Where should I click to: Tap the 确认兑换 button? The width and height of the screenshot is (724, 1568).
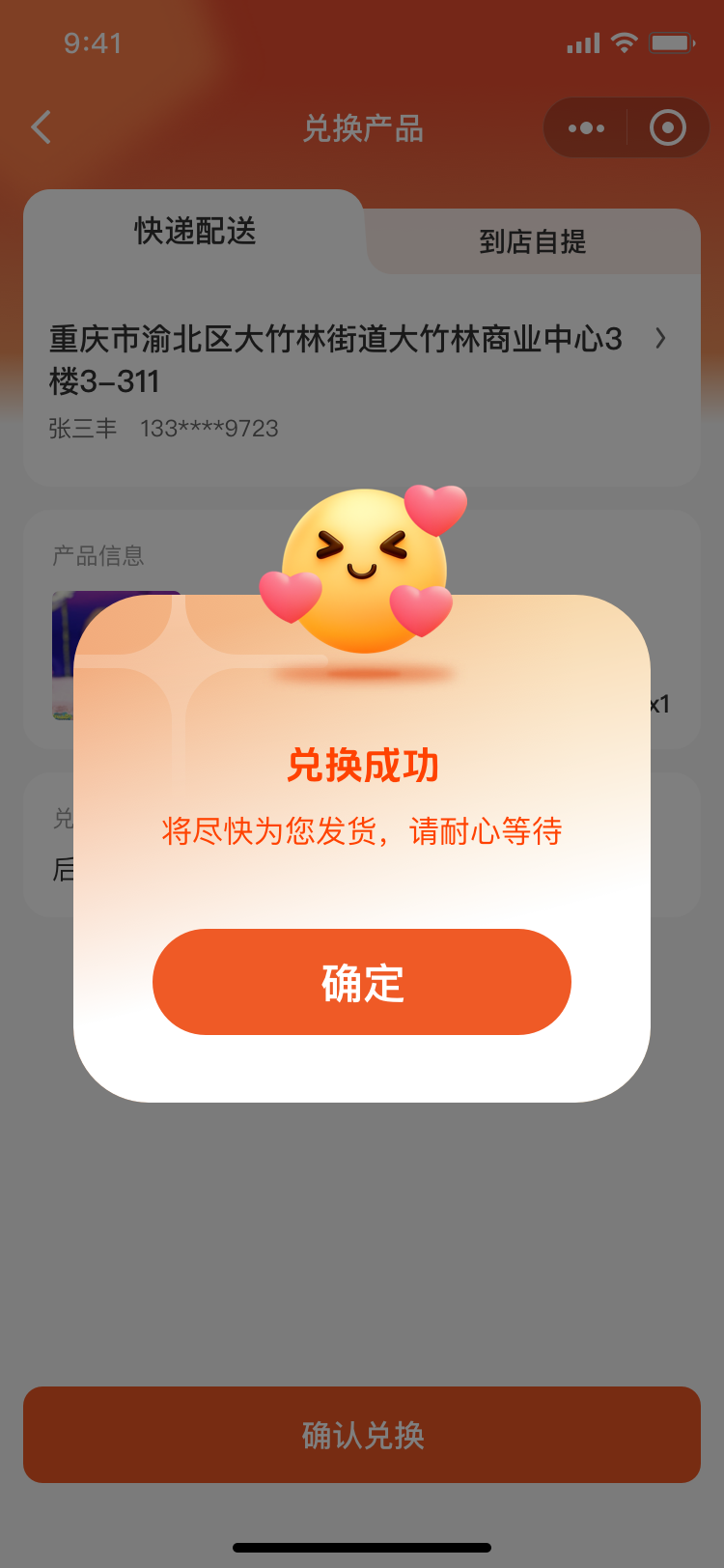(x=362, y=1435)
